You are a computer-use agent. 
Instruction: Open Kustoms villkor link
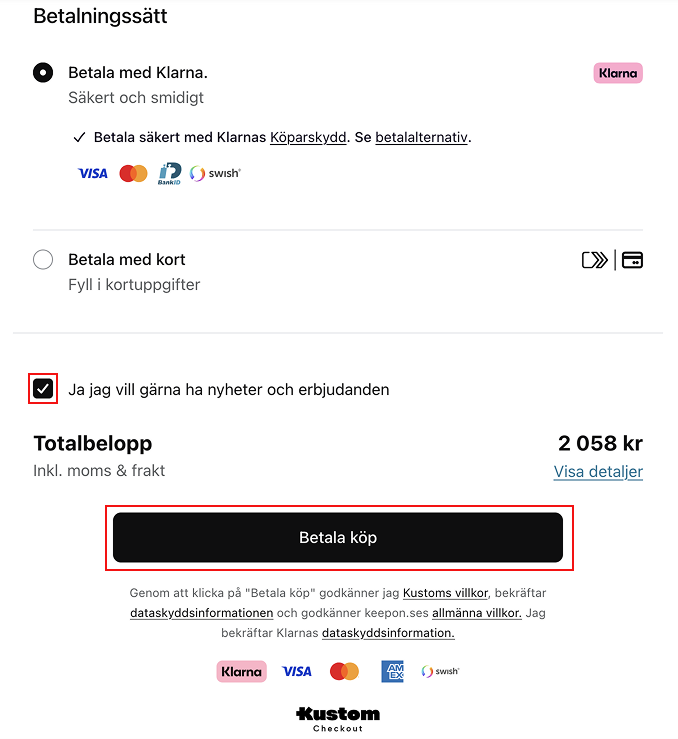459,593
